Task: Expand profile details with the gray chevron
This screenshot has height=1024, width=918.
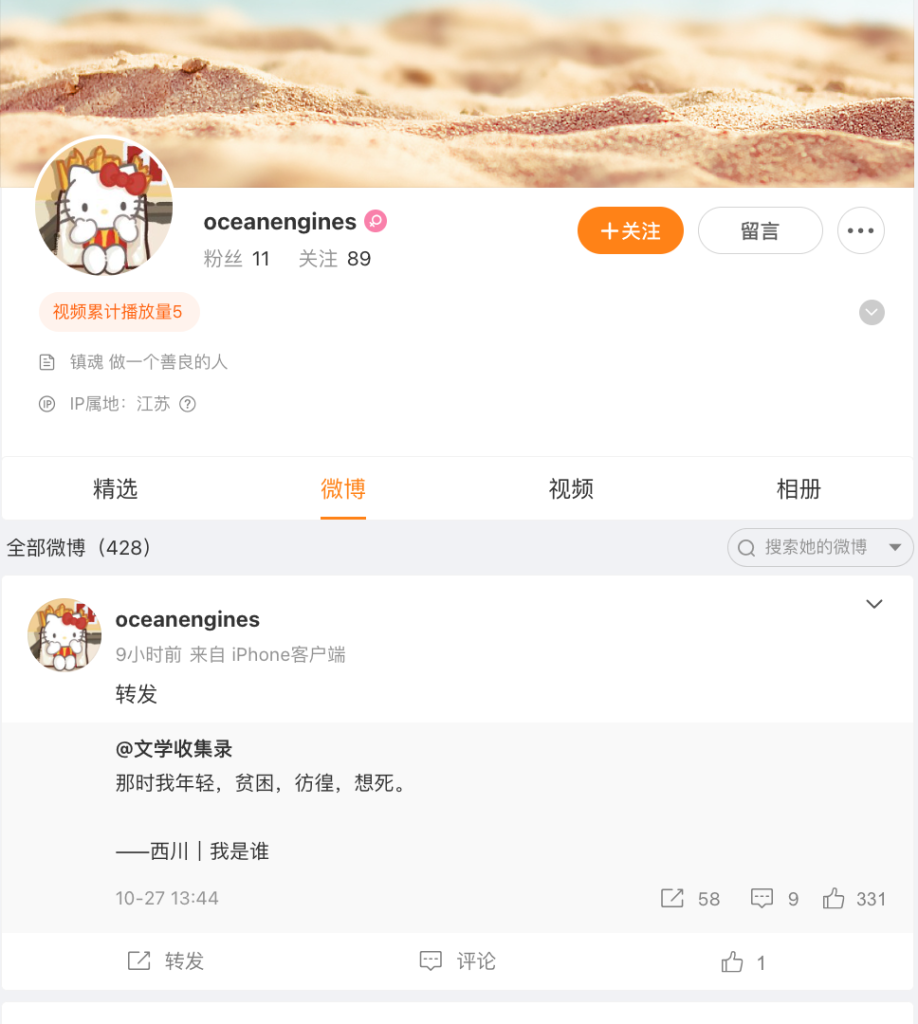Action: coord(872,312)
